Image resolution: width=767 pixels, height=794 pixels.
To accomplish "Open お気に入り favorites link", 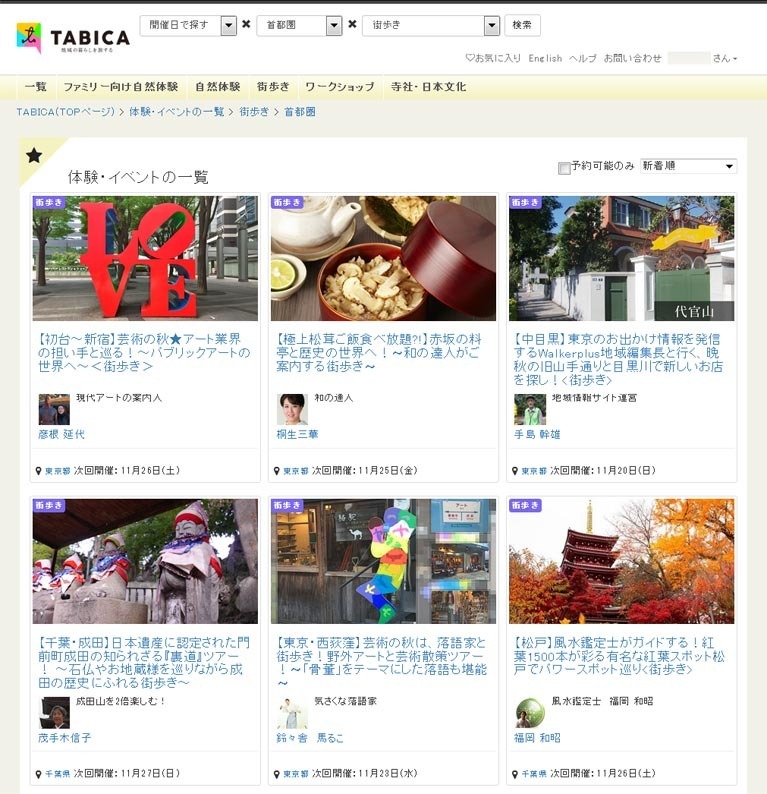I will (493, 58).
